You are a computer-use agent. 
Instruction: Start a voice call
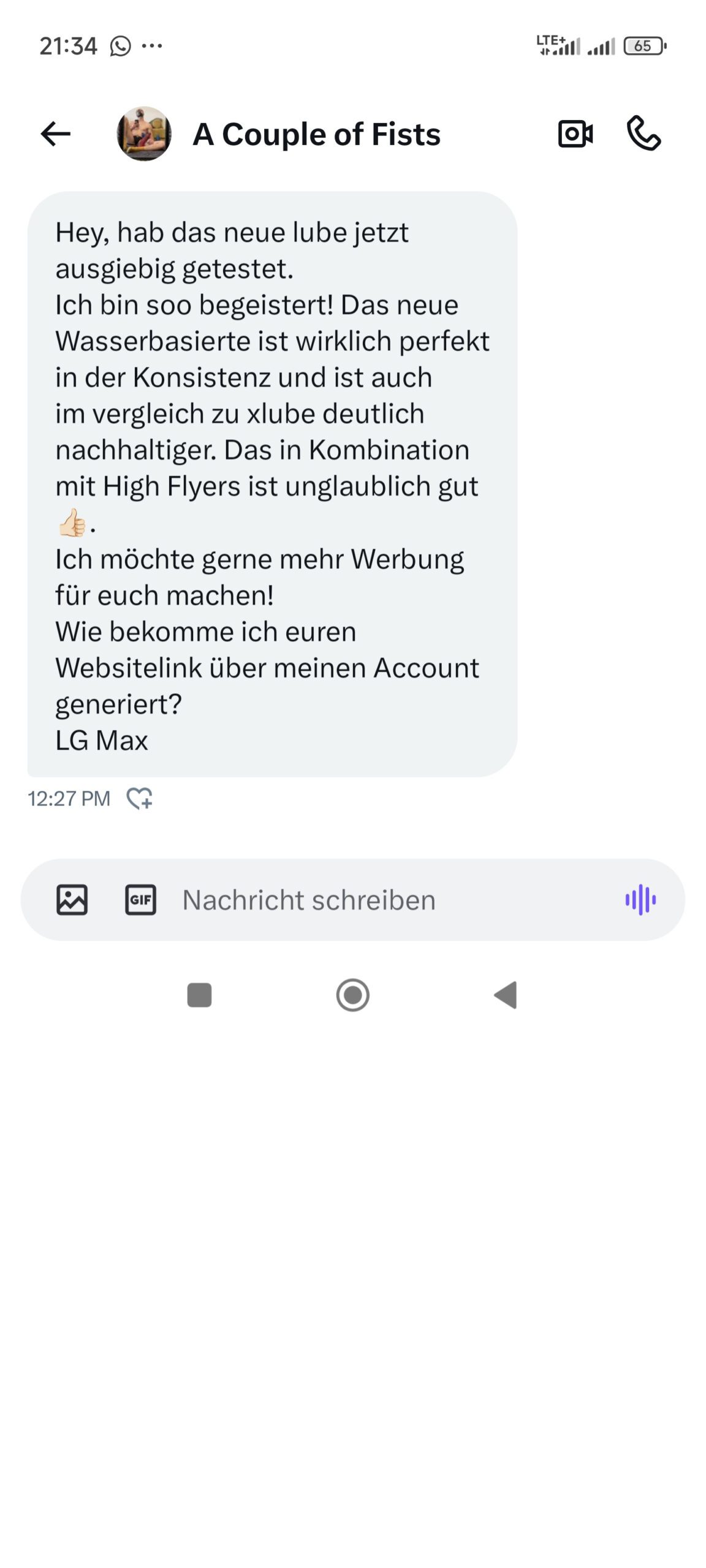(643, 134)
